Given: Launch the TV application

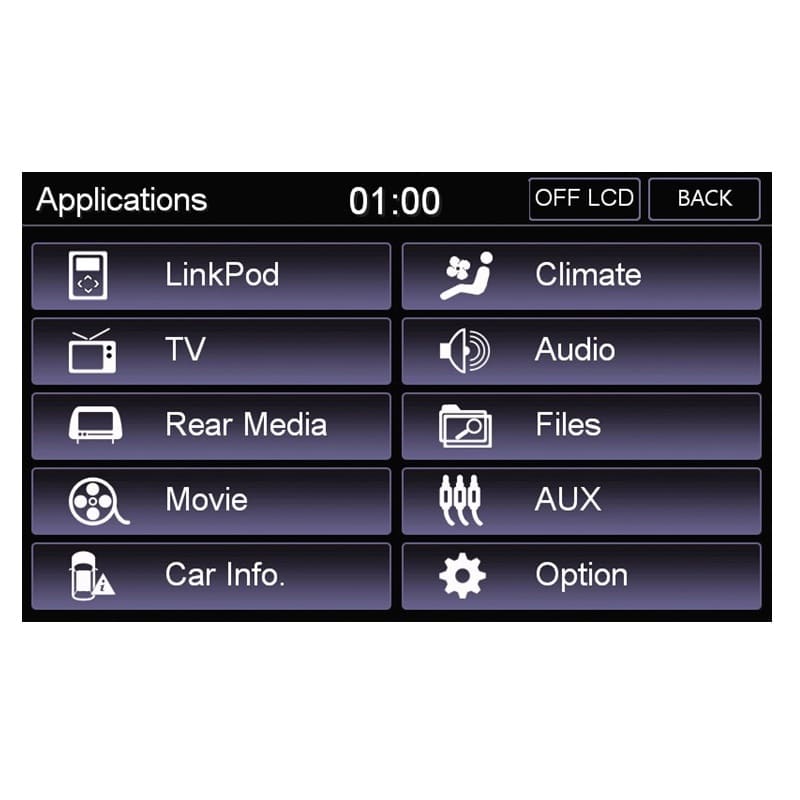Looking at the screenshot, I should pyautogui.click(x=211, y=350).
